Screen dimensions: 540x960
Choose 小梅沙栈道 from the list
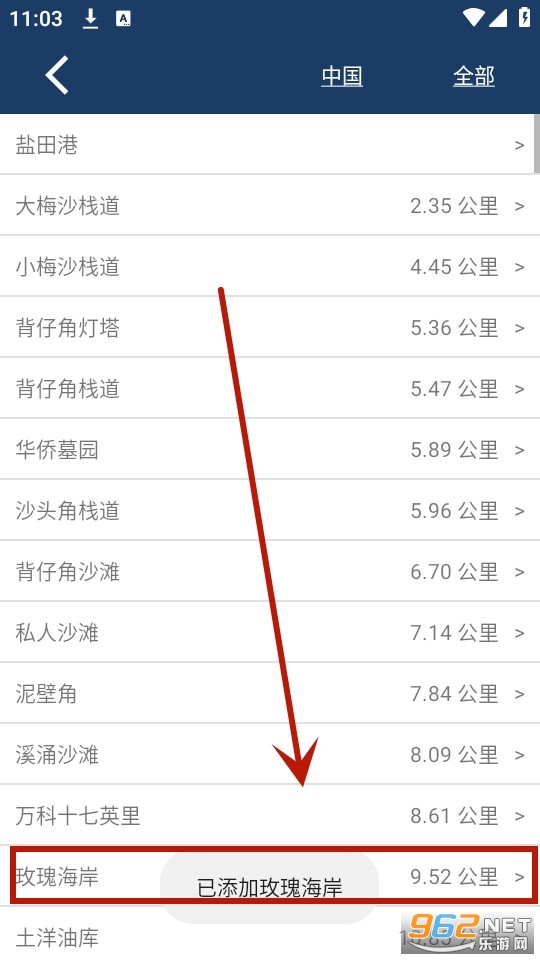pos(269,266)
